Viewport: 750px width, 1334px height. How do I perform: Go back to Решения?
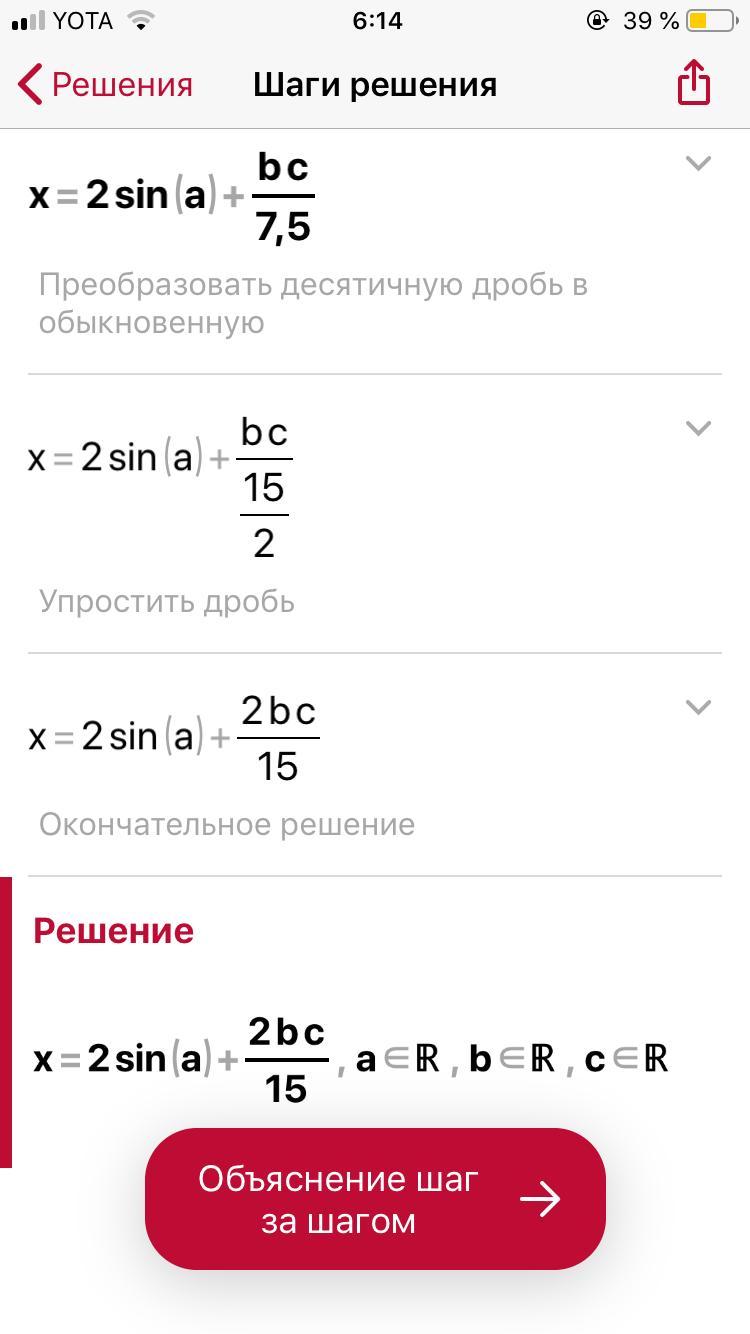point(105,85)
